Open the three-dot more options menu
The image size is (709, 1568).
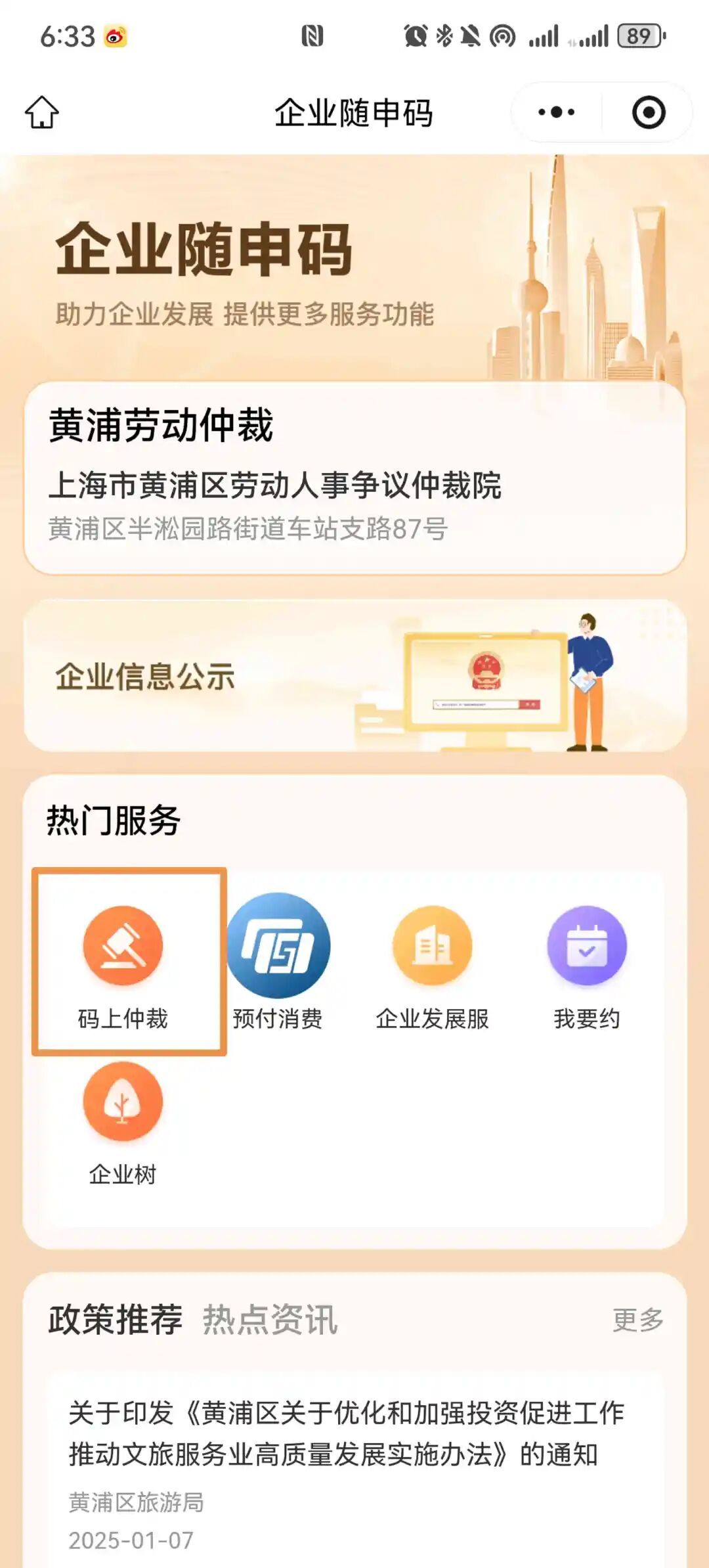click(x=556, y=112)
